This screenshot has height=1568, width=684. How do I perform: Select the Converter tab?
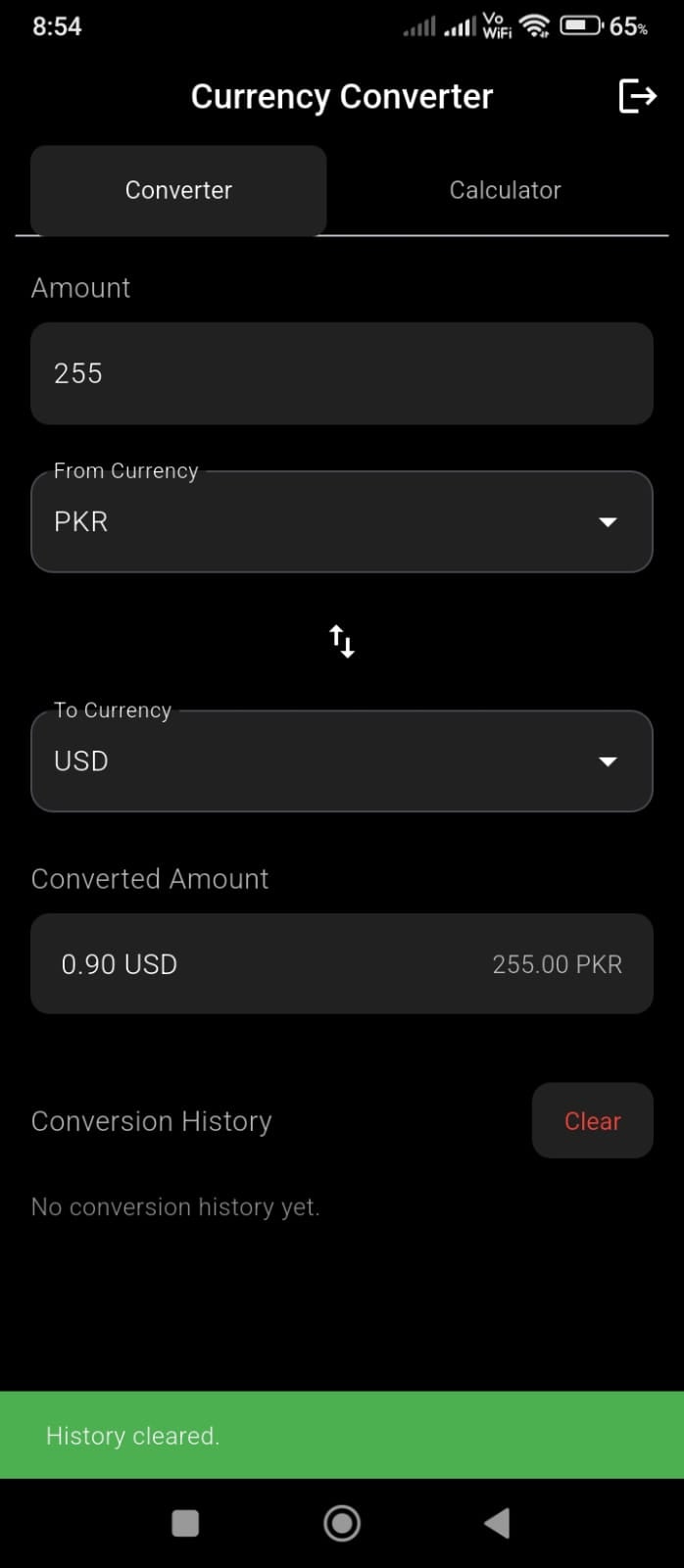click(178, 190)
